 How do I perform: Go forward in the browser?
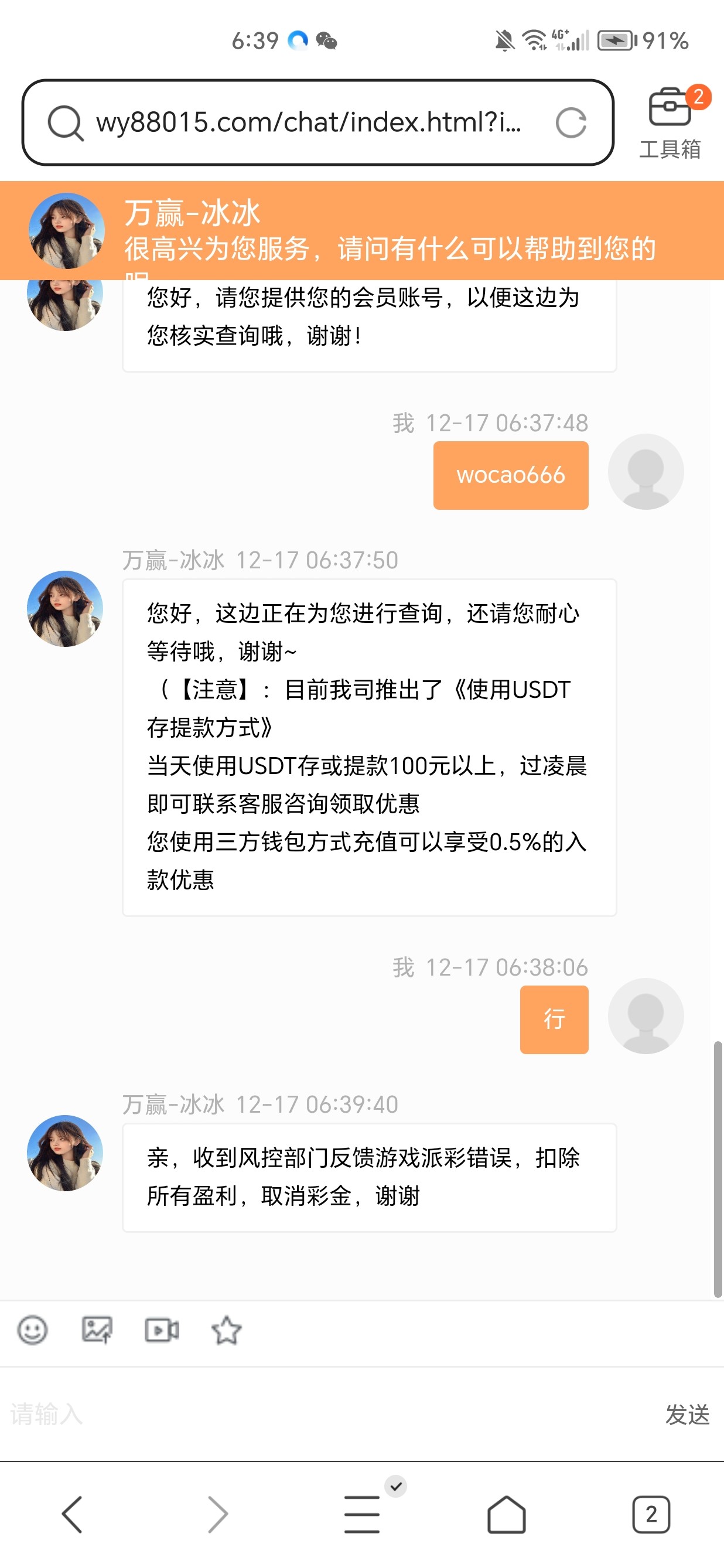(x=217, y=1514)
